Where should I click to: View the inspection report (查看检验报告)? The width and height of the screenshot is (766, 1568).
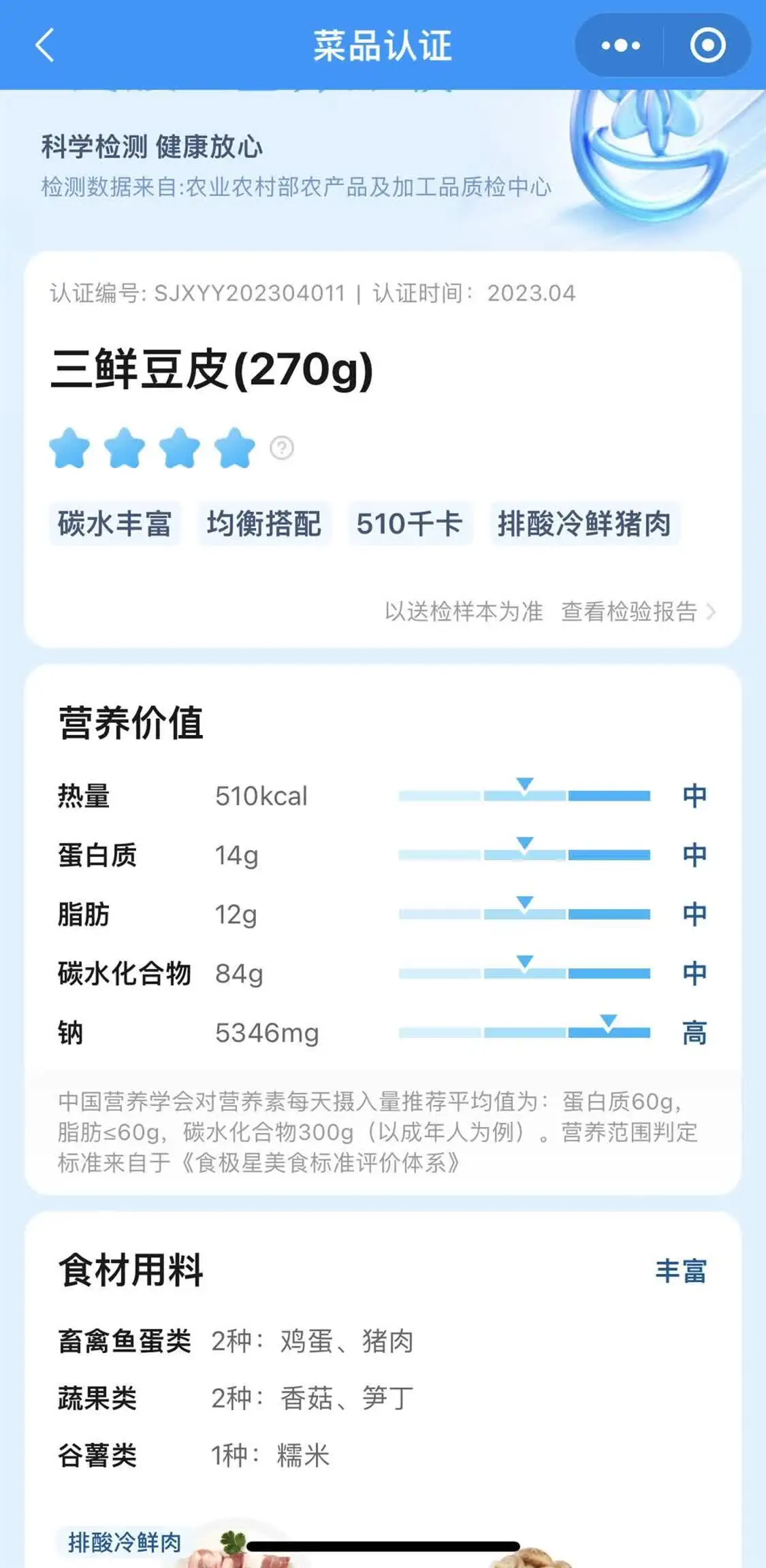(637, 611)
